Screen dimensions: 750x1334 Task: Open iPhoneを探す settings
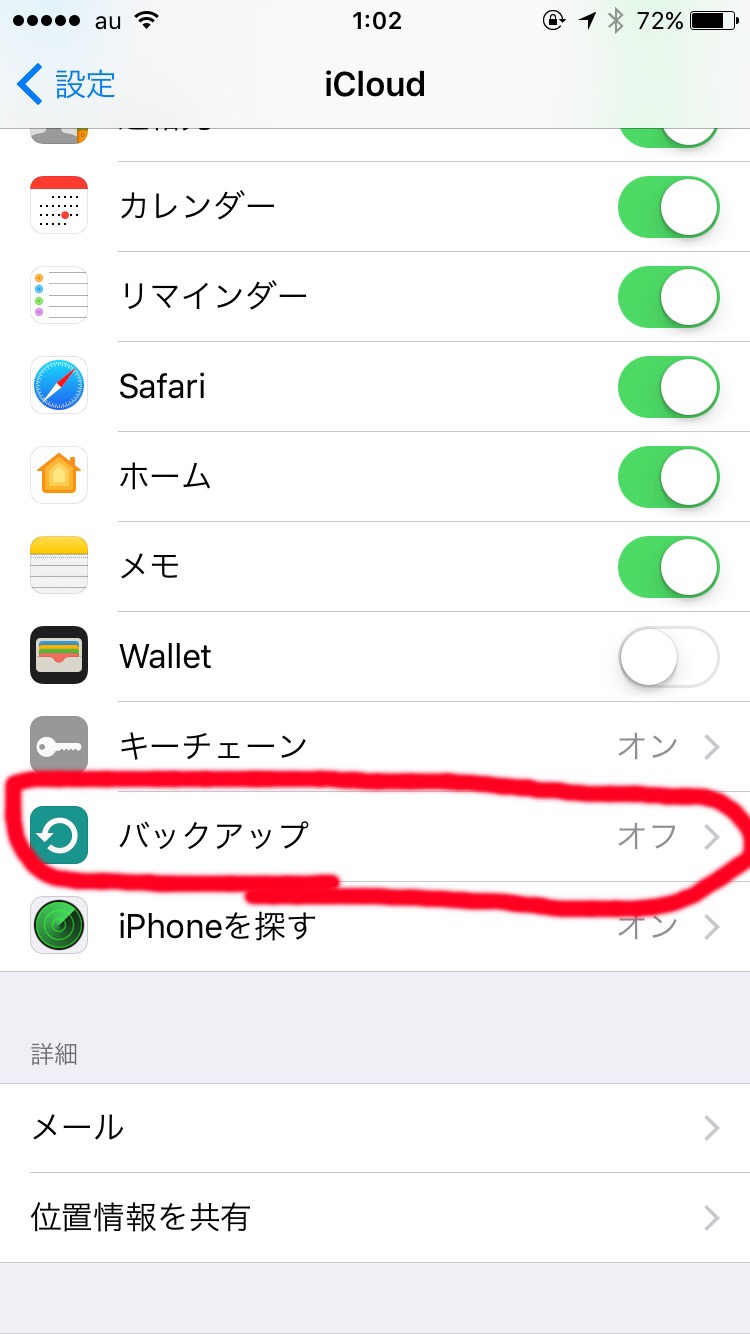point(375,926)
